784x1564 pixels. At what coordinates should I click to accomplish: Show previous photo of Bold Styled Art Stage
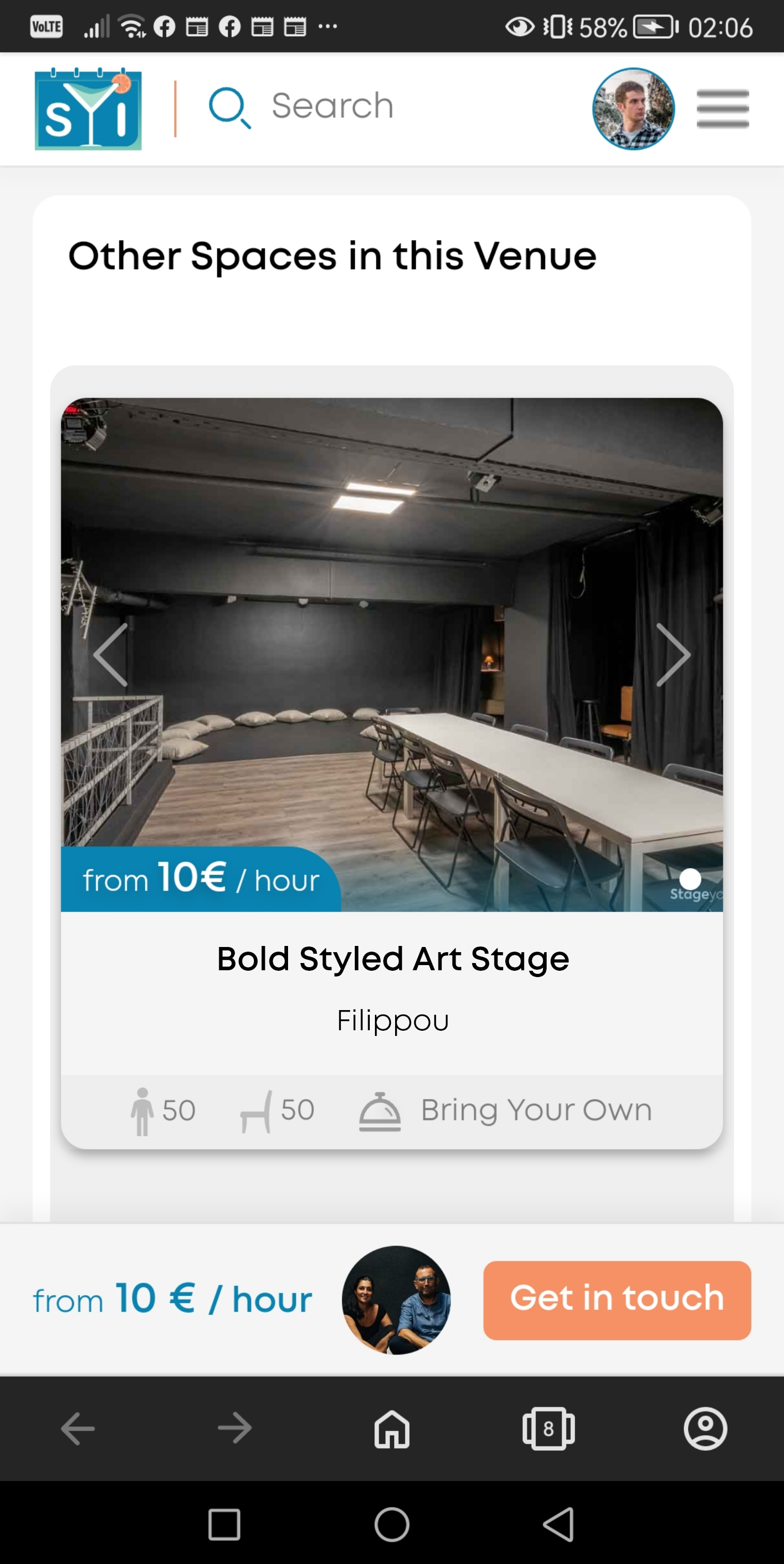coord(111,654)
